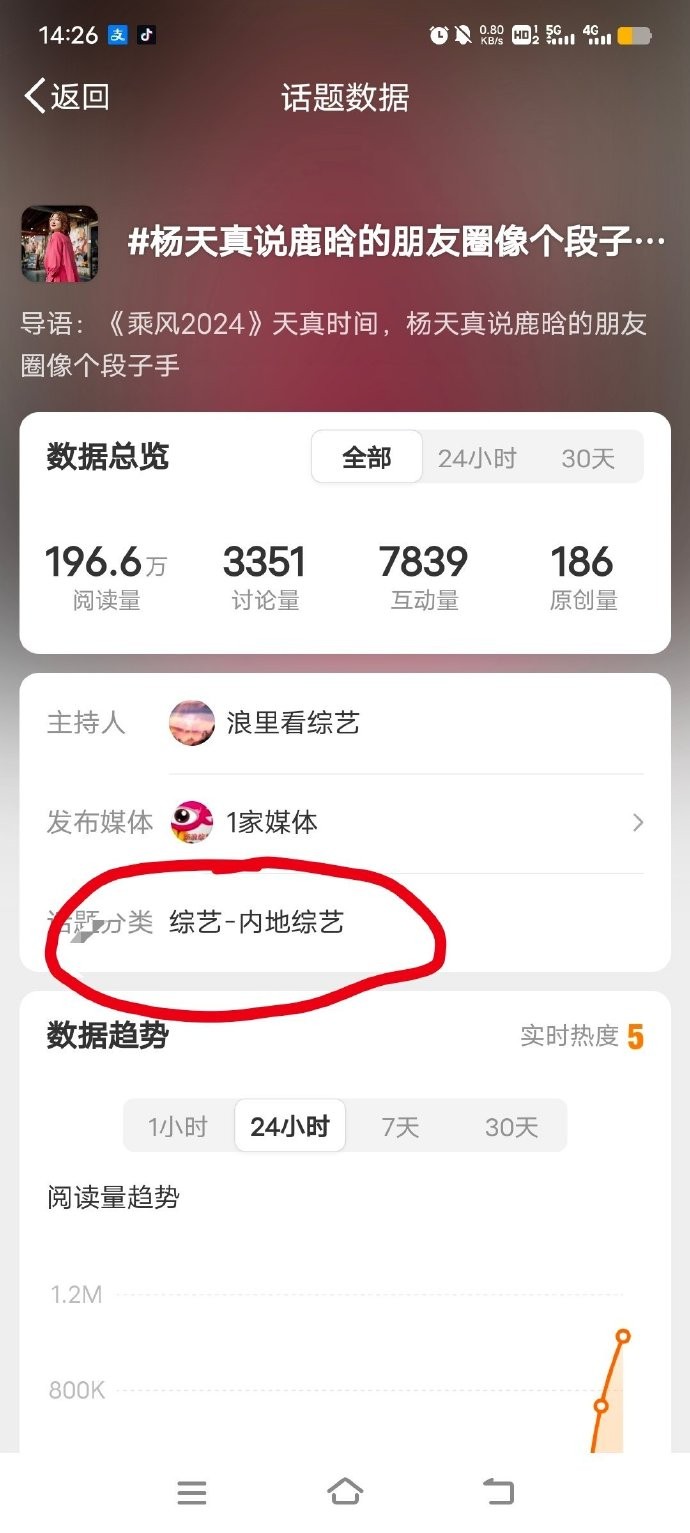Switch data overview to 30天

587,458
